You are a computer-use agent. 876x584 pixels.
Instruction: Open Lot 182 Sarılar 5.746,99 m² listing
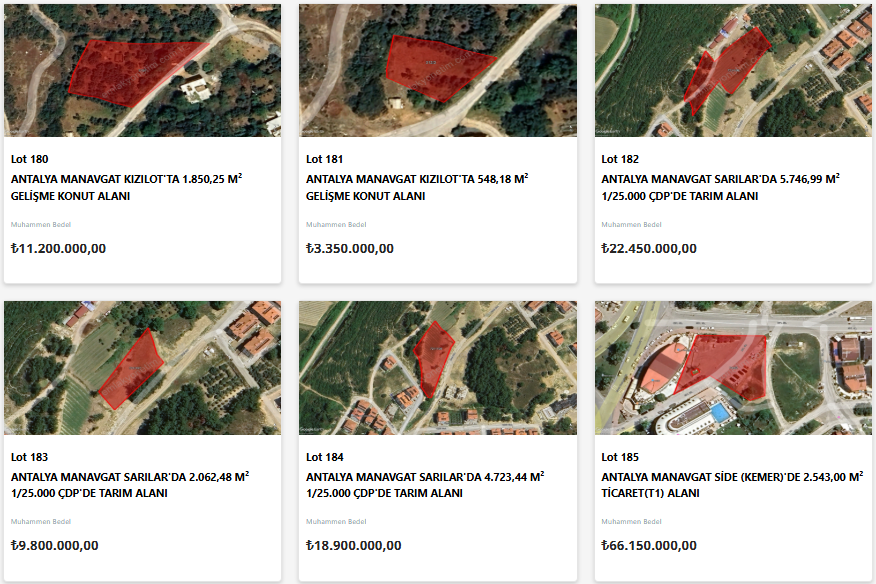pyautogui.click(x=720, y=187)
